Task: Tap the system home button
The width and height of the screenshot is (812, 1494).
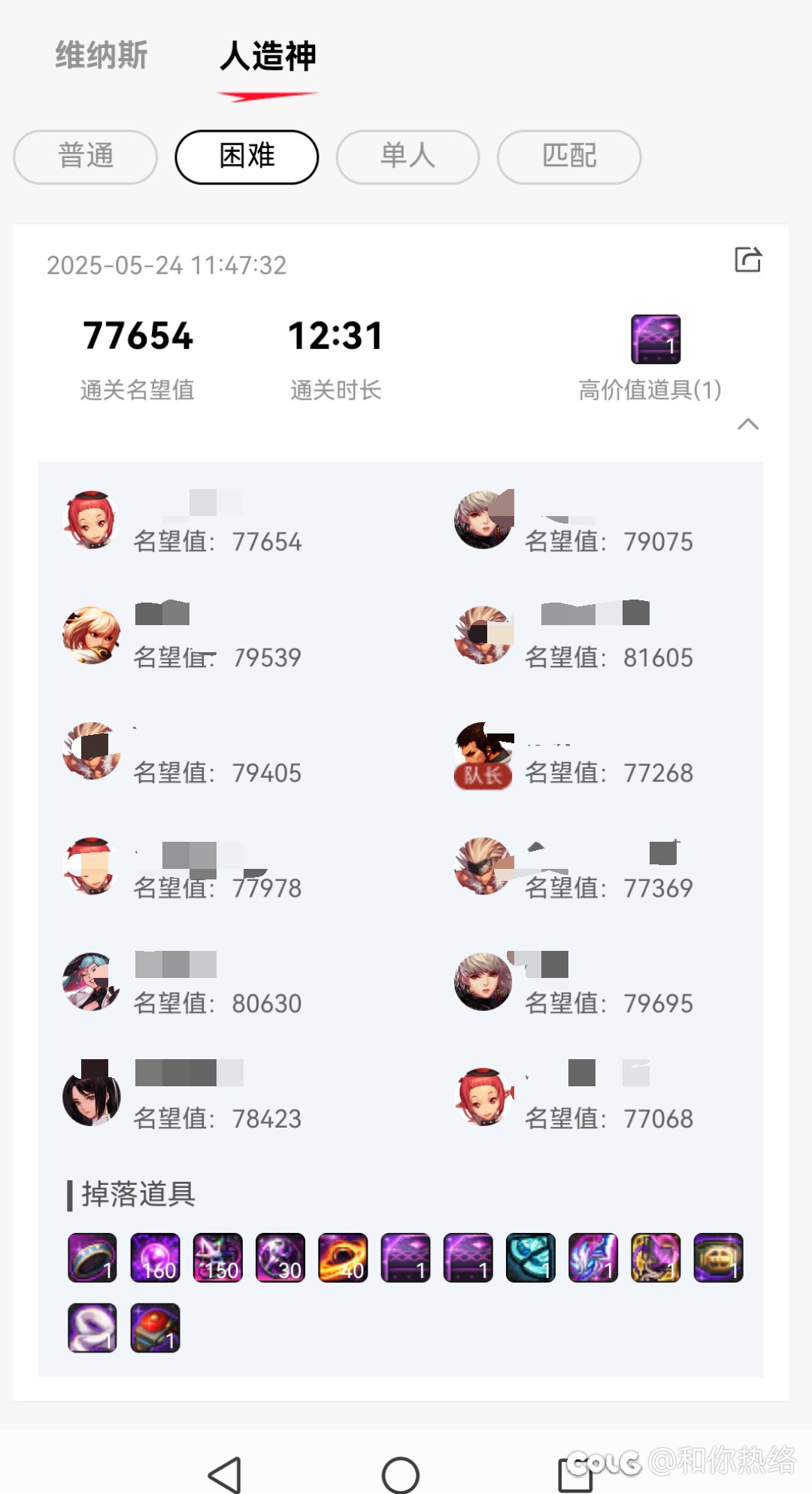Action: coord(401,1474)
